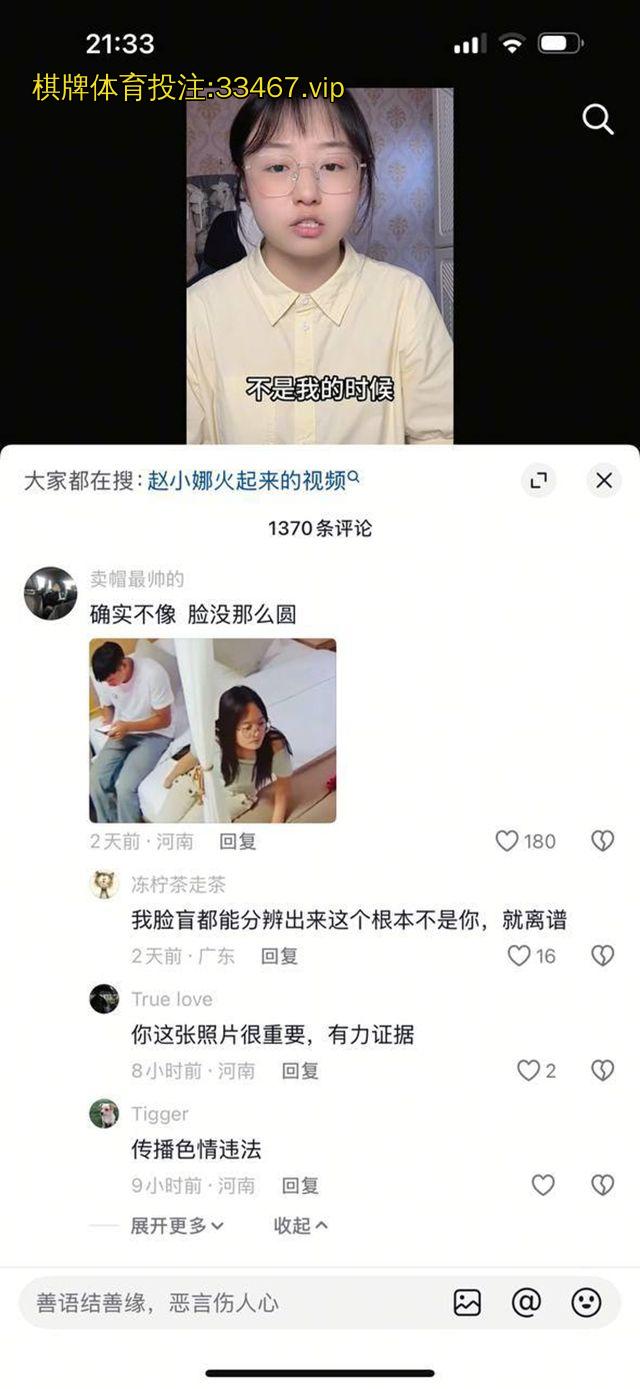Reply to True love's comment
Screen dimensions: 640x1389
(x=299, y=1071)
